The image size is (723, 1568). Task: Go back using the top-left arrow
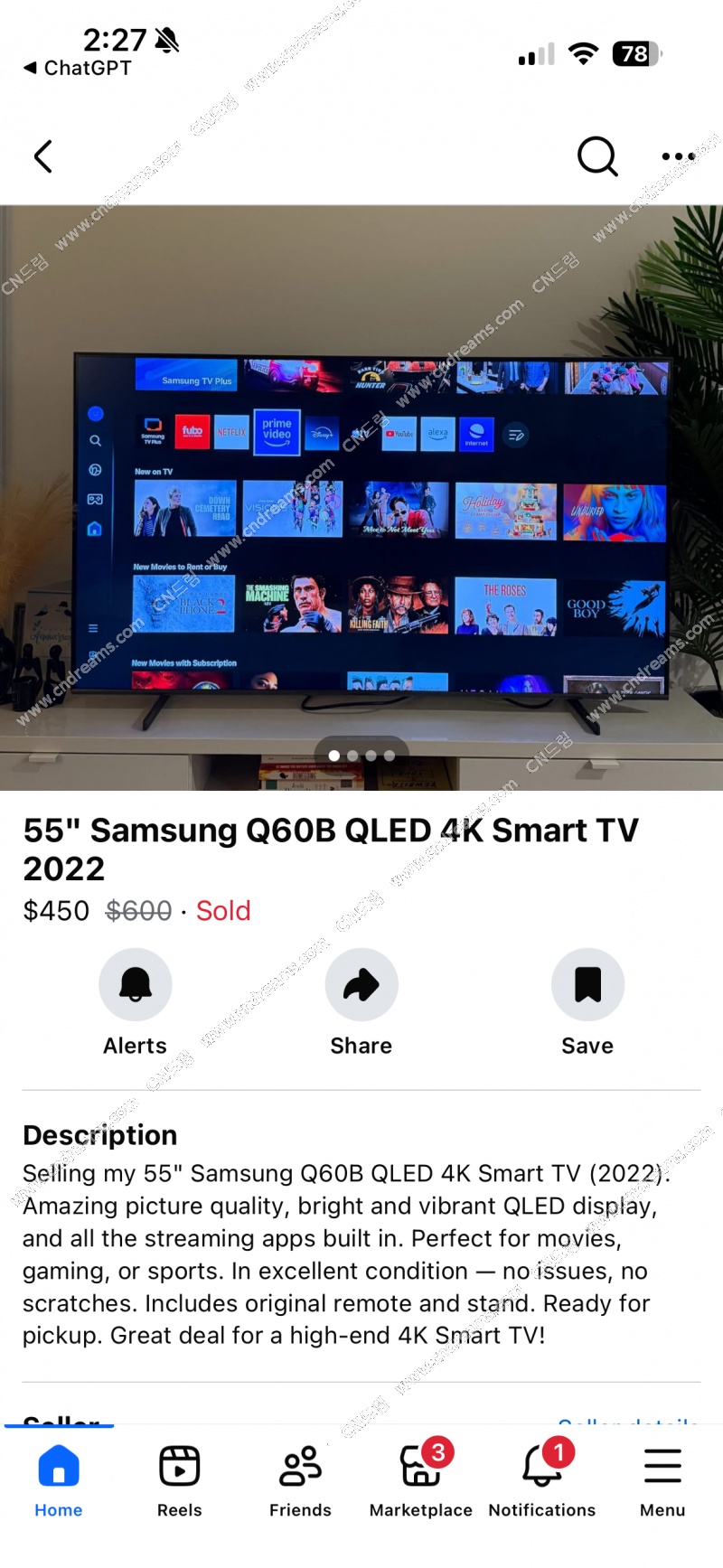pyautogui.click(x=42, y=156)
